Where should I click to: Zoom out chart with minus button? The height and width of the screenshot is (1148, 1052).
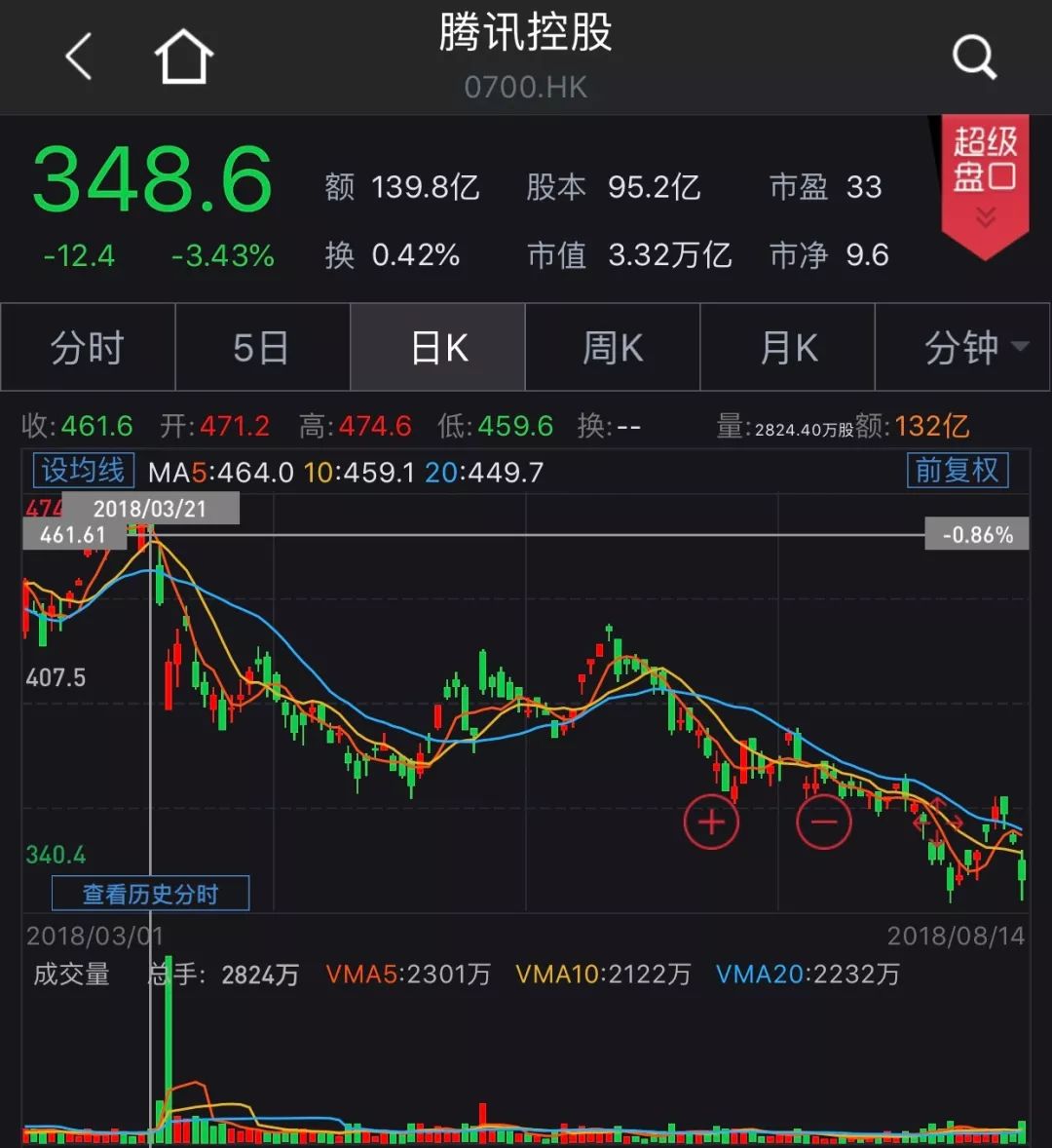point(824,823)
